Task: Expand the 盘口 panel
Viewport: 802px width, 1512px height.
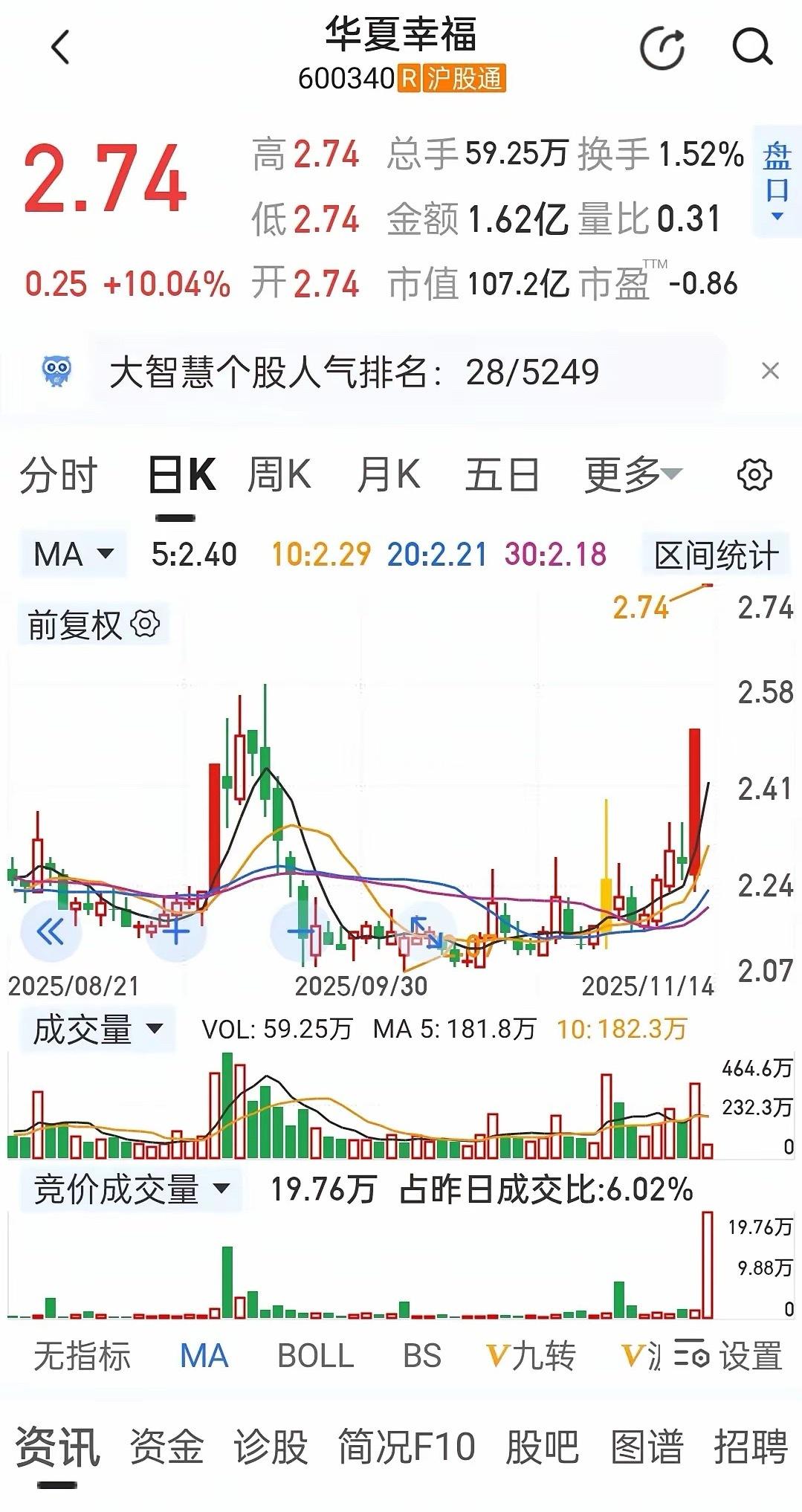Action: click(777, 182)
